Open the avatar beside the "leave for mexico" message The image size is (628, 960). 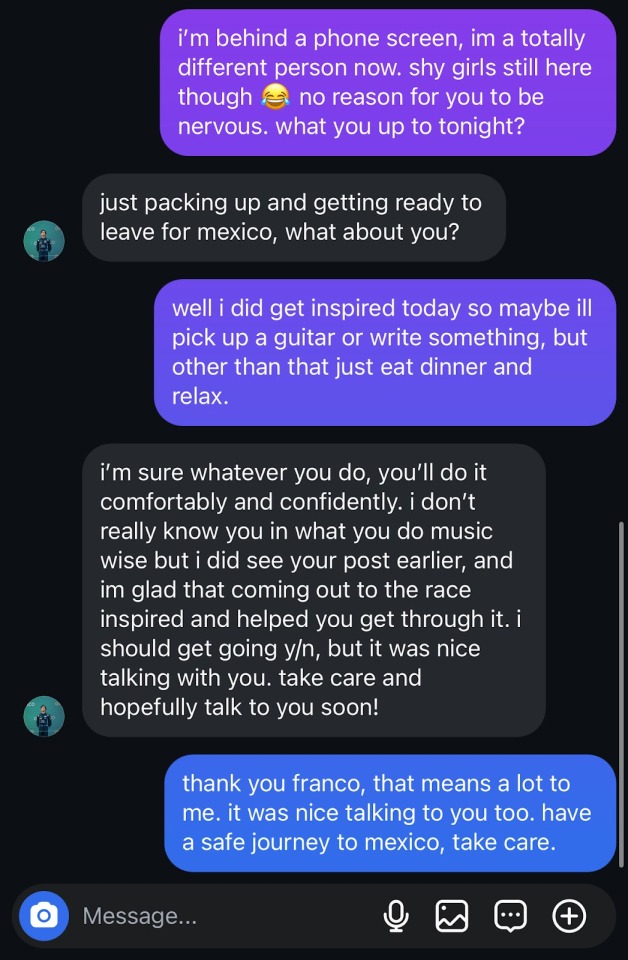pos(44,241)
